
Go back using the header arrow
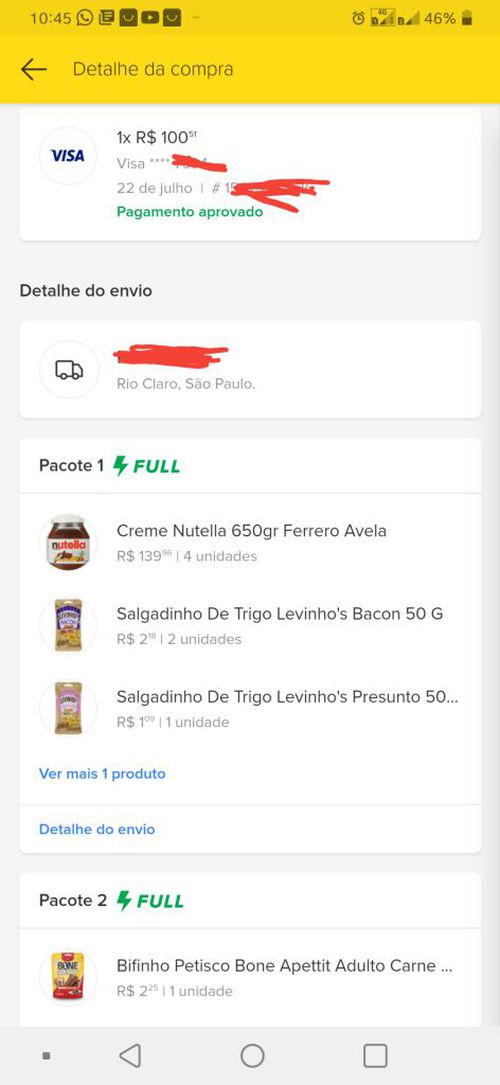(x=33, y=69)
